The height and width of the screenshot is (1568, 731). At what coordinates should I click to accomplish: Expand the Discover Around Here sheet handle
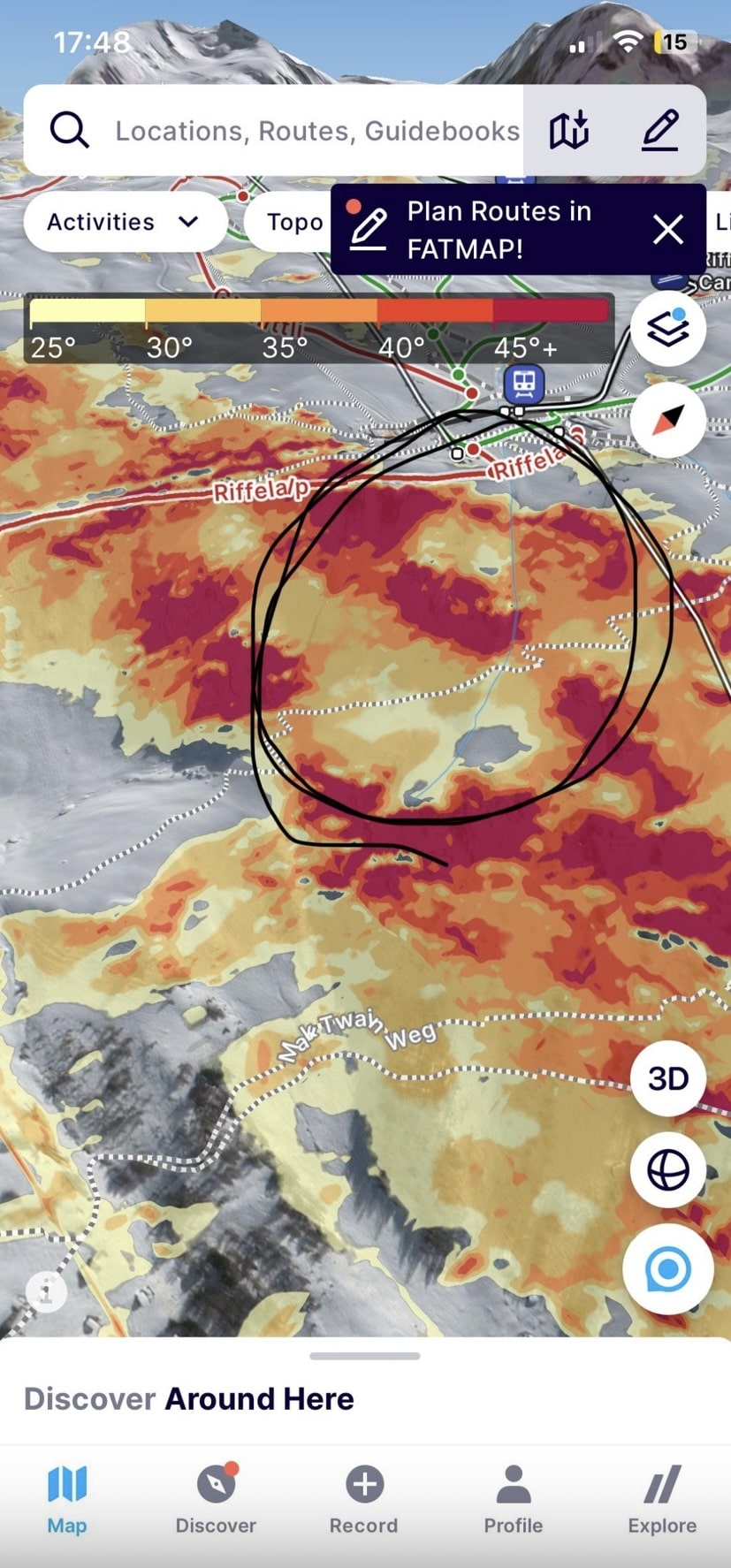coord(365,1356)
